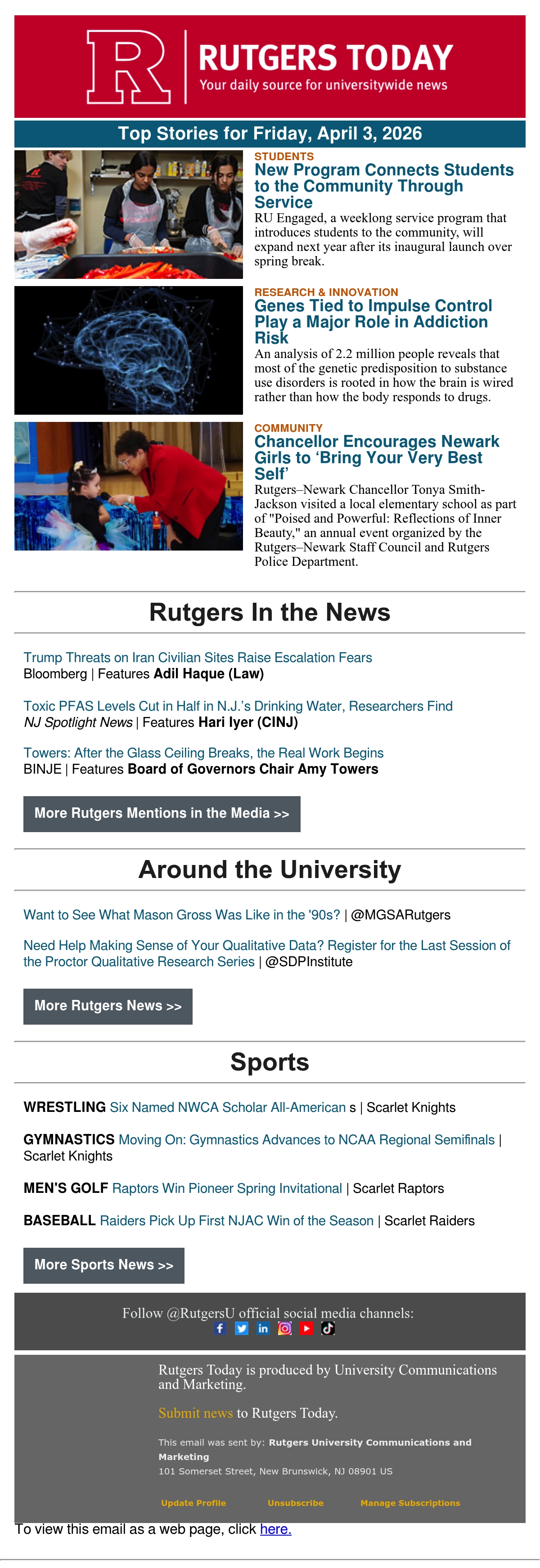Tap the Submit news link
The width and height of the screenshot is (540, 1568).
[x=195, y=1413]
